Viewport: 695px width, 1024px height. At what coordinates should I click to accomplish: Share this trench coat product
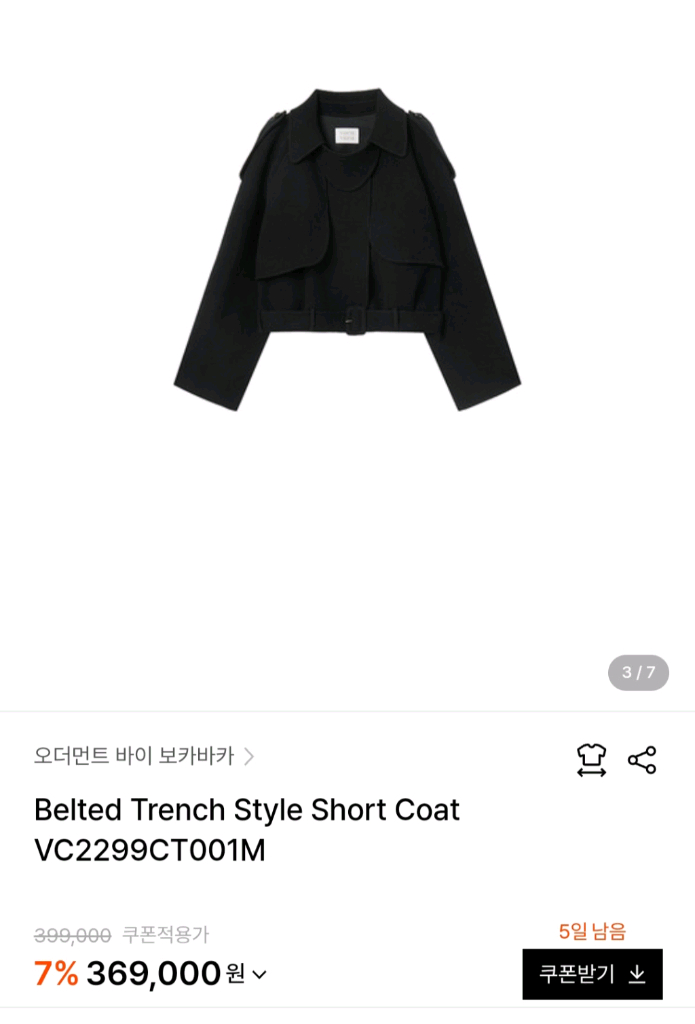tap(642, 760)
